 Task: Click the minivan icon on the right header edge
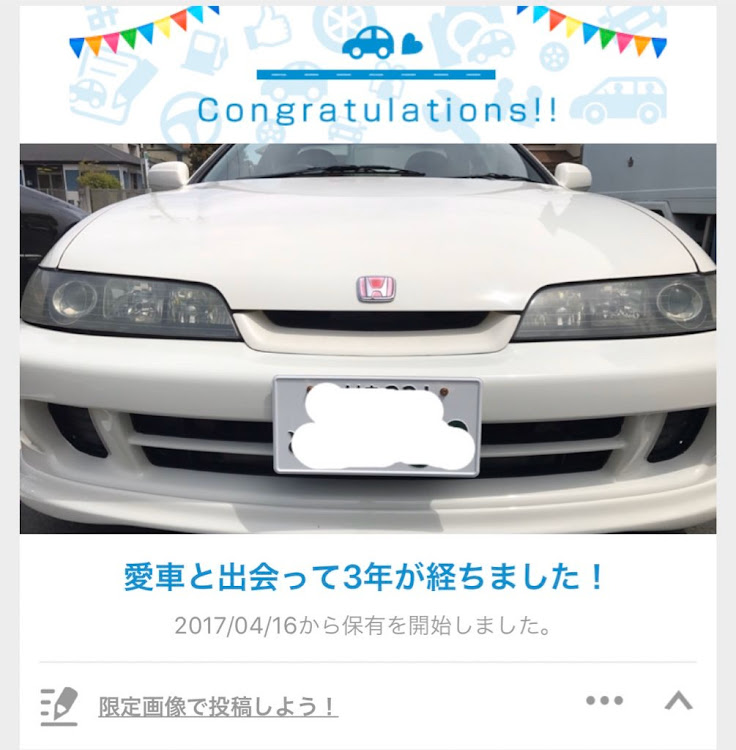(620, 101)
